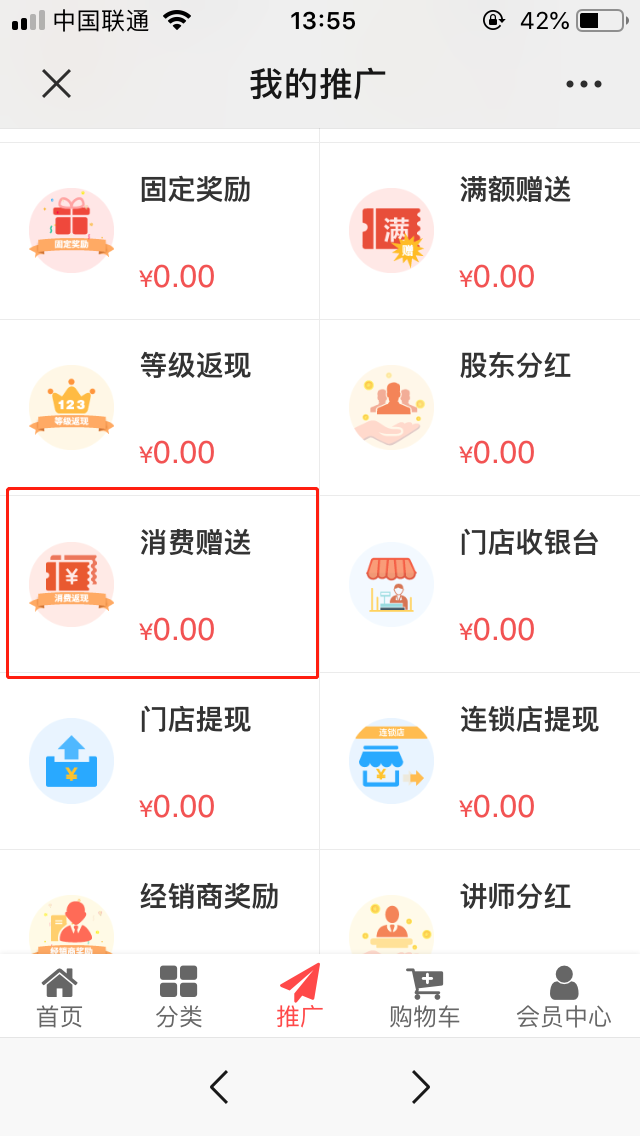Open 满额赠送 item
The image size is (640, 1136).
(480, 232)
